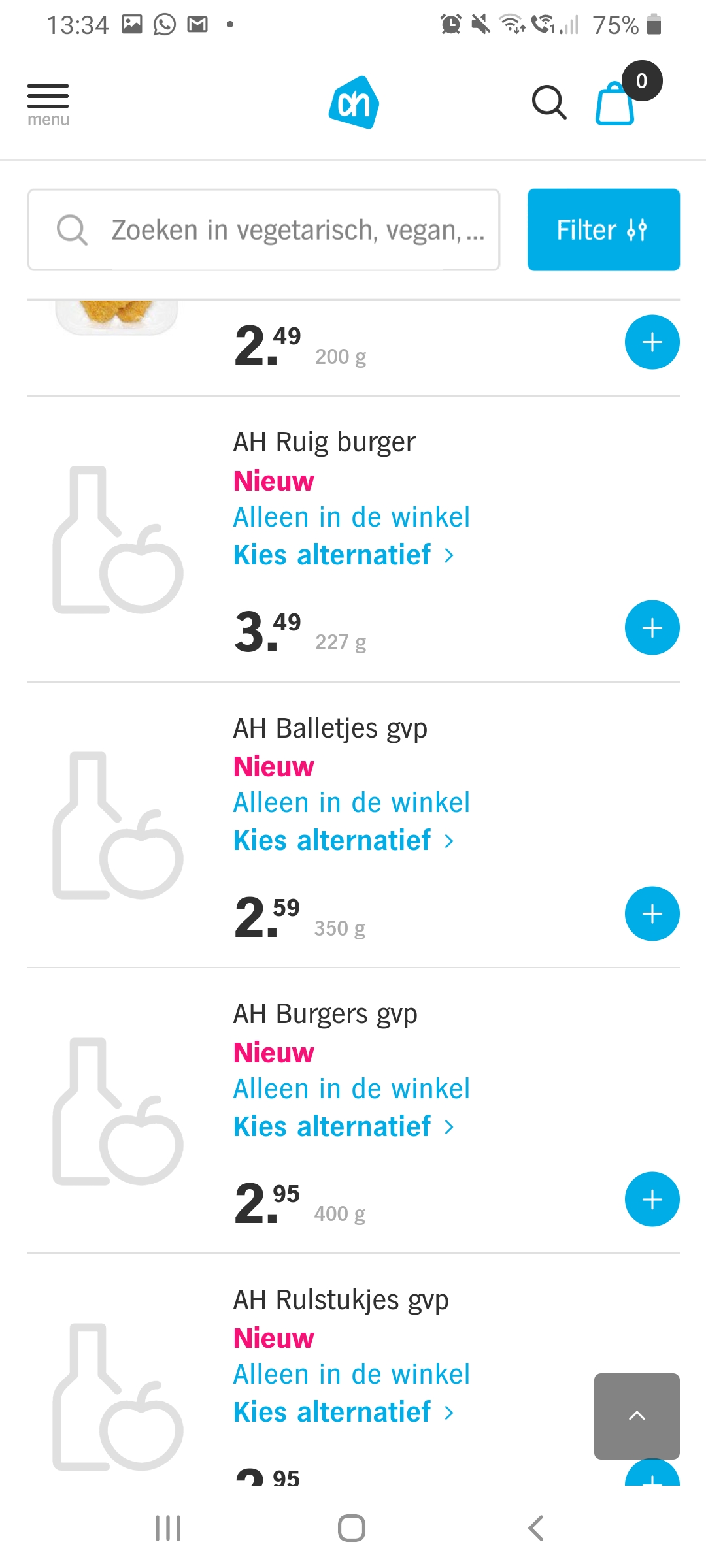The width and height of the screenshot is (706, 1568).
Task: Jump back to top of list
Action: coord(637,1416)
